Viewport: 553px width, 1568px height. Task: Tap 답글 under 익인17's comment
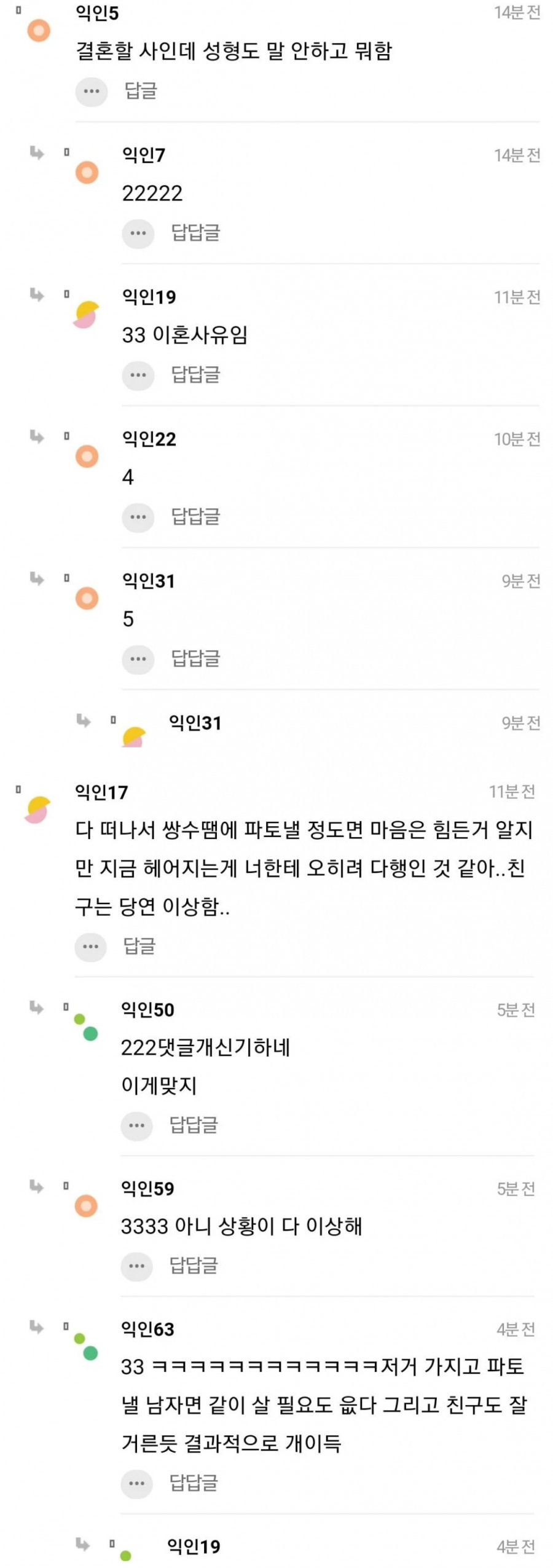coord(139,946)
